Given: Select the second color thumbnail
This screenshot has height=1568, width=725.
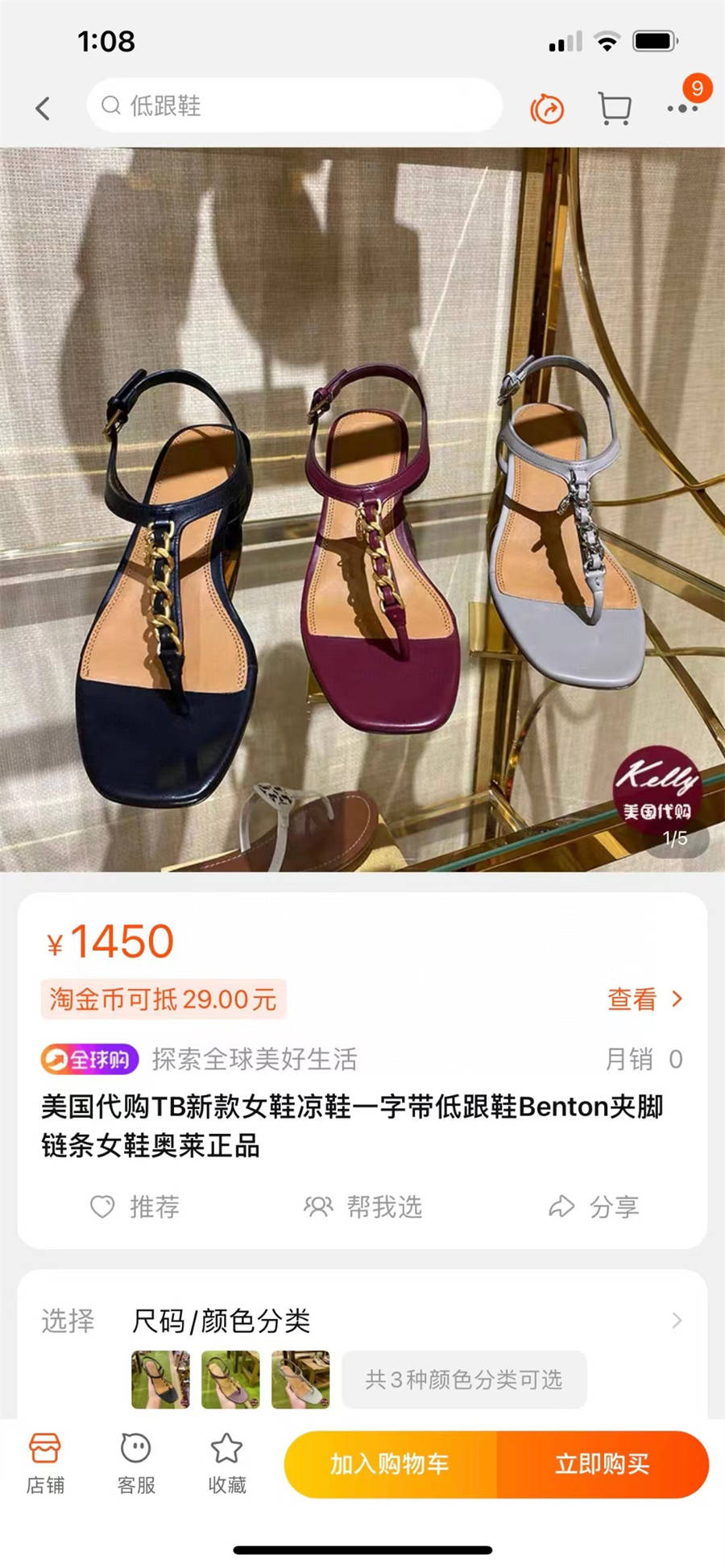Looking at the screenshot, I should [230, 1380].
